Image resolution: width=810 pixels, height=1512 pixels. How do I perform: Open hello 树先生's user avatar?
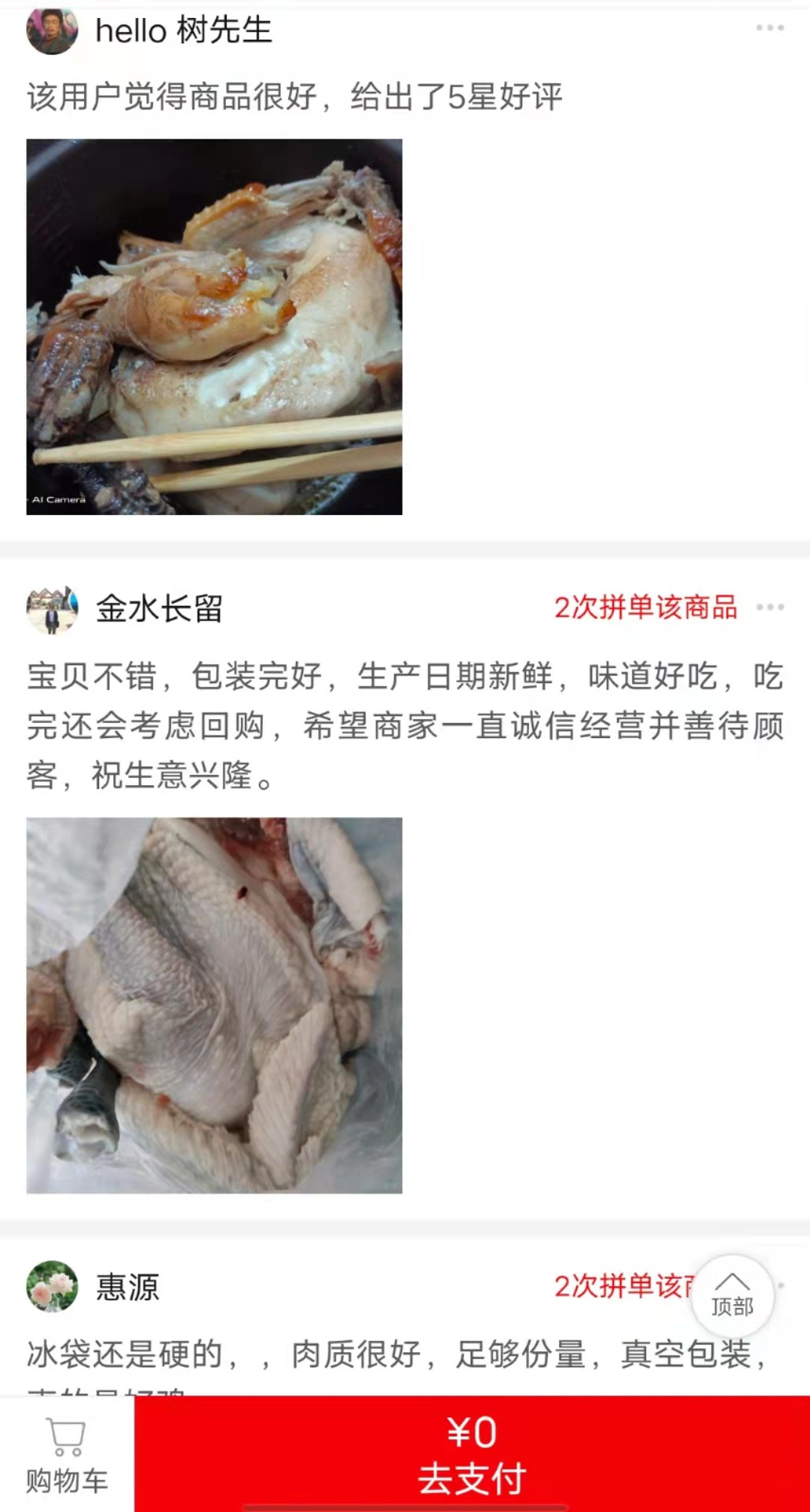52,30
